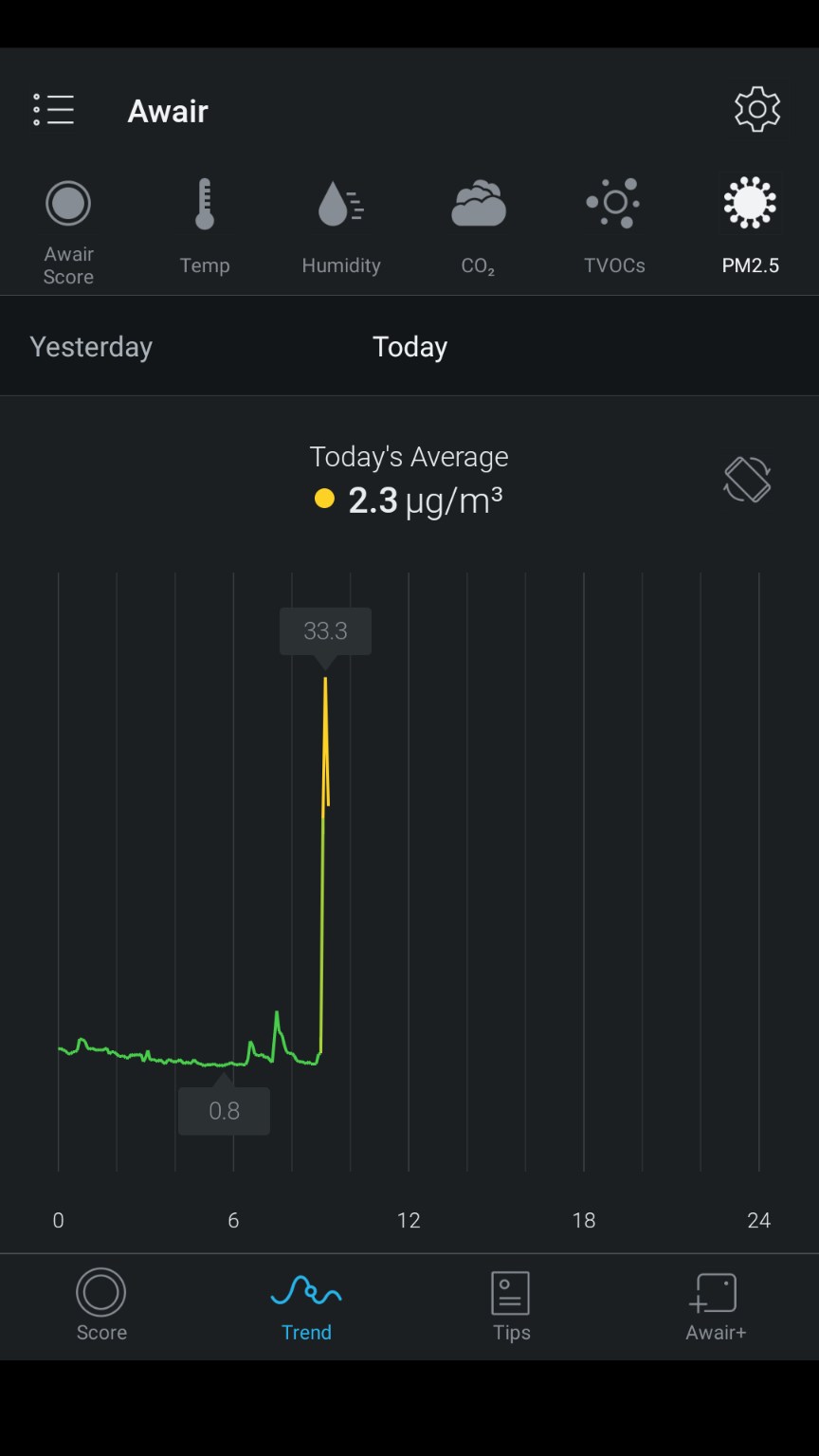Switch to the Awair+ tab
The image size is (819, 1456).
[716, 1306]
